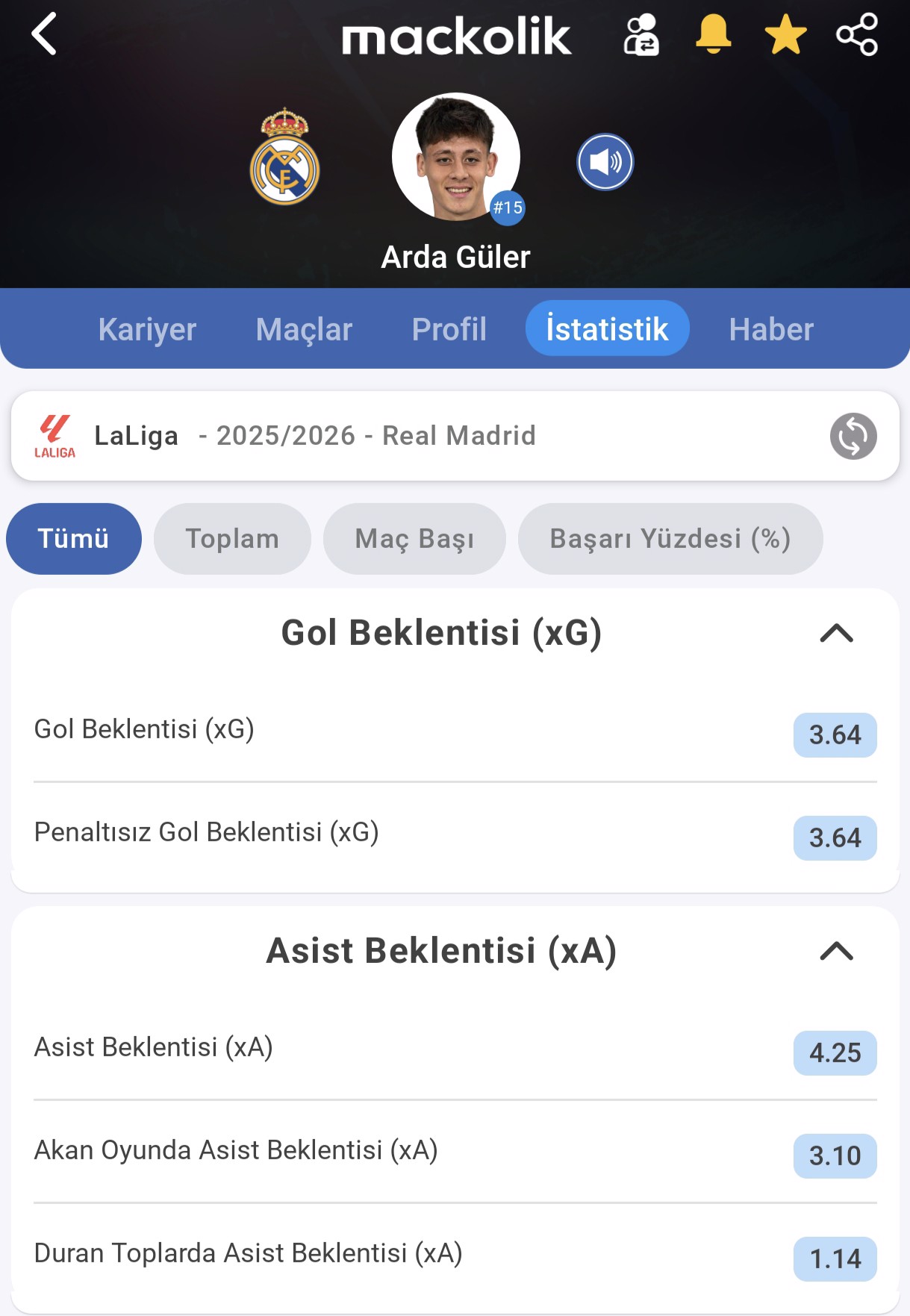This screenshot has height=1316, width=910.
Task: Select the Başarı Yüzdesi (%) chip
Action: click(670, 538)
